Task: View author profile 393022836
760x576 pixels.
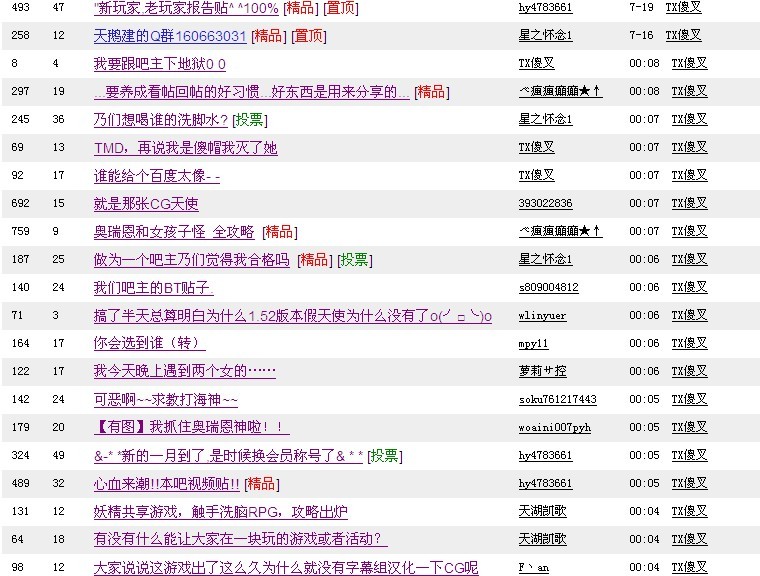Action: pos(545,204)
